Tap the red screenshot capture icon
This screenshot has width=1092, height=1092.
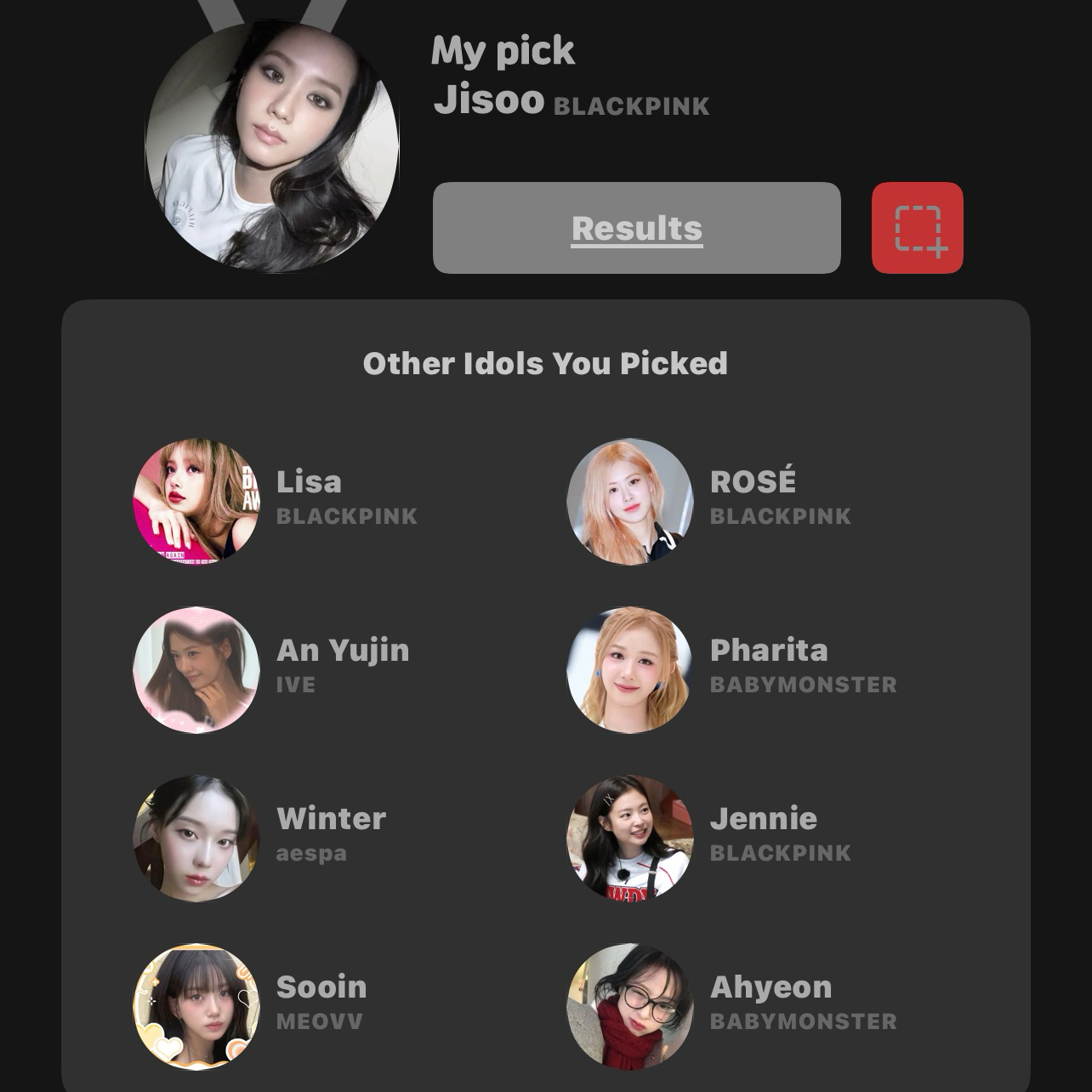pos(917,228)
